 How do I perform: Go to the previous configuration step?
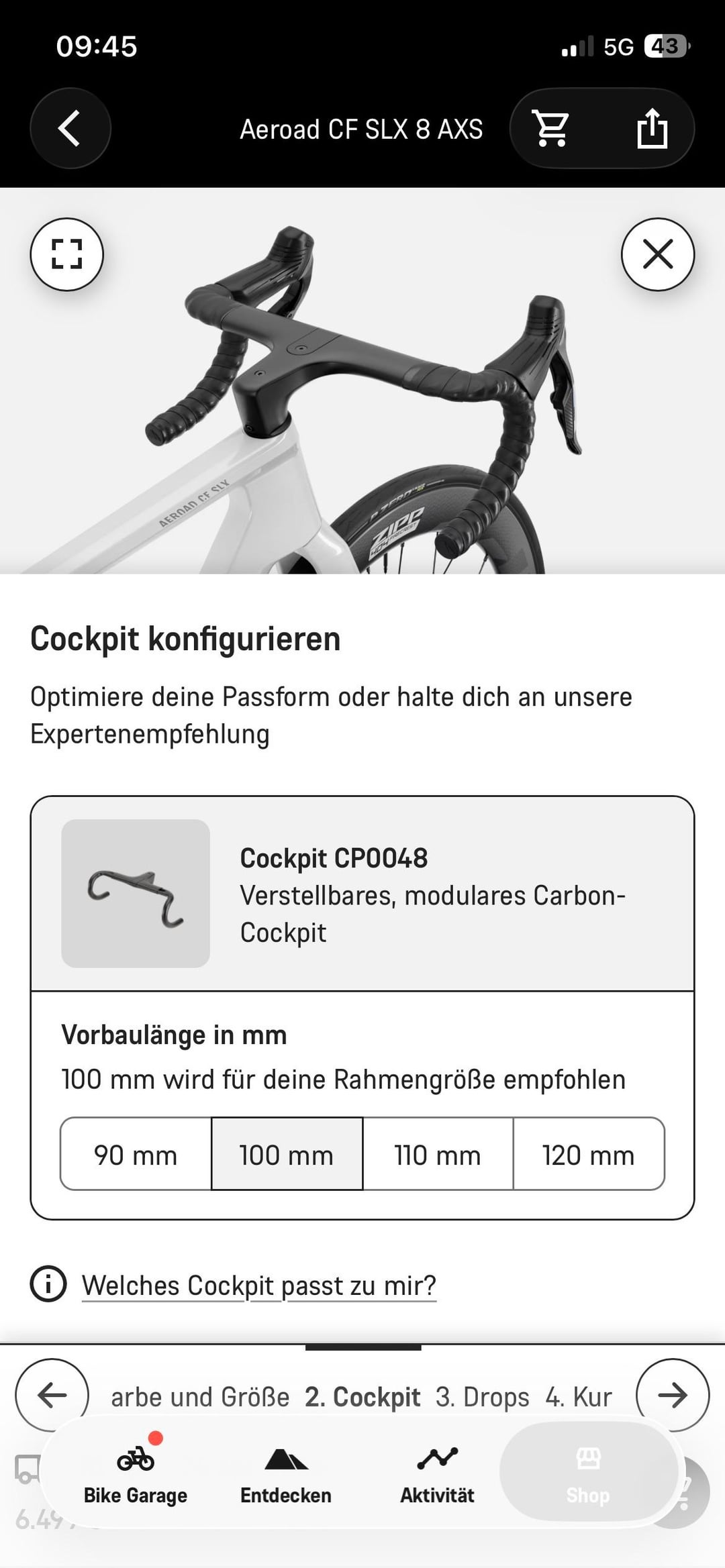pyautogui.click(x=52, y=1395)
